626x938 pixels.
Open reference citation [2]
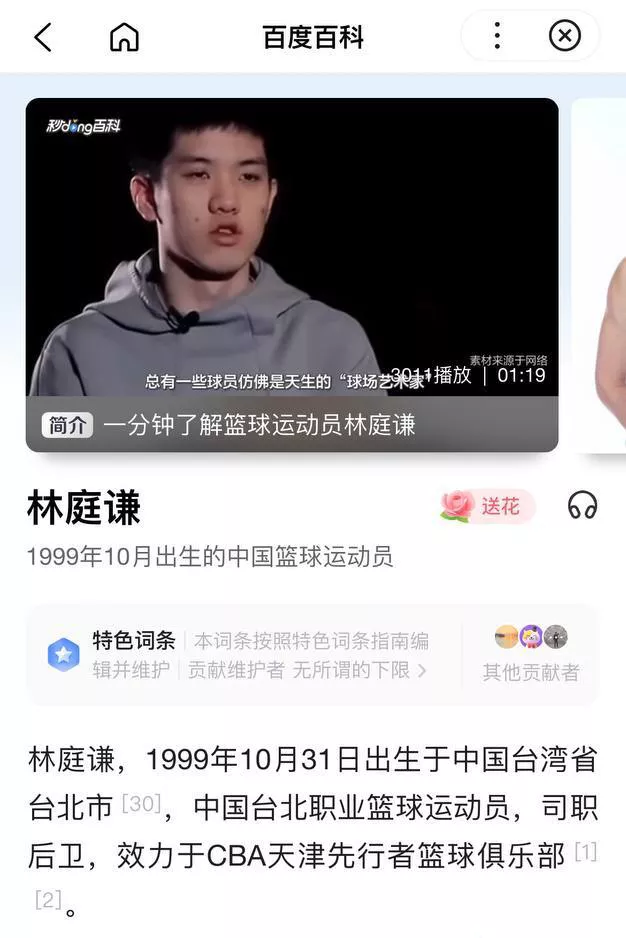click(x=47, y=899)
